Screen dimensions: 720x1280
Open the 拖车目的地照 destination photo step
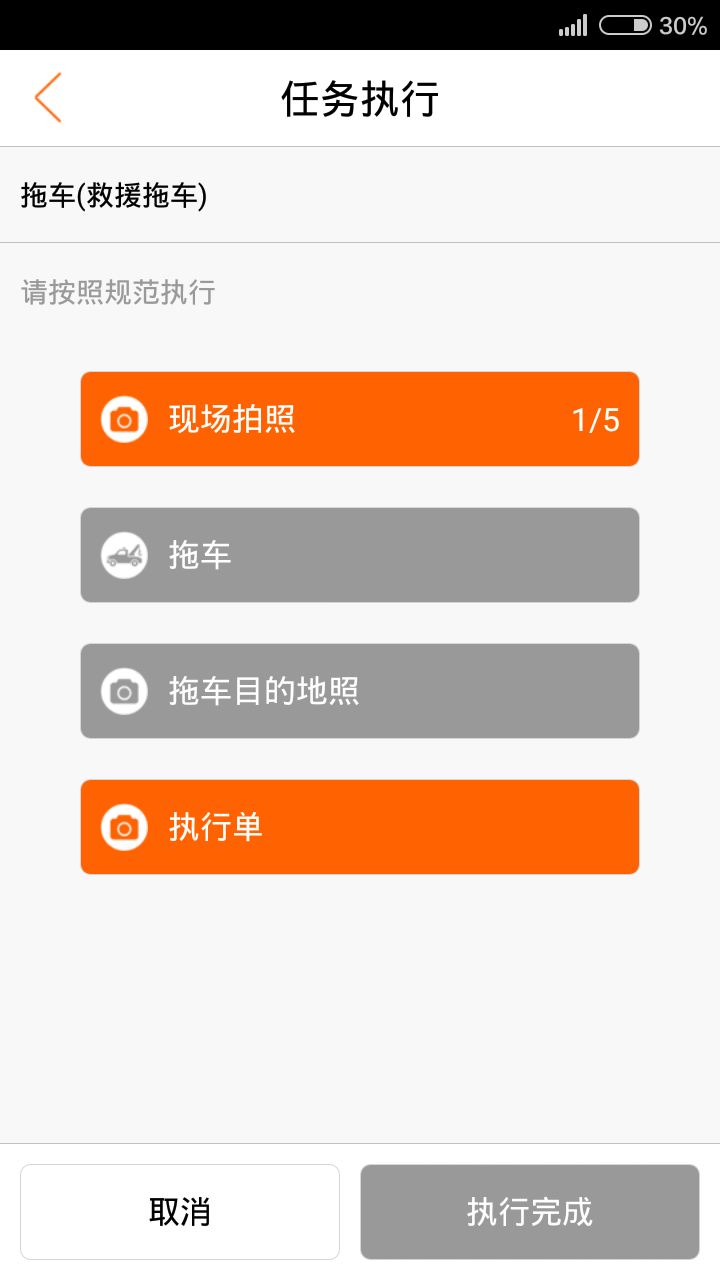[x=360, y=691]
